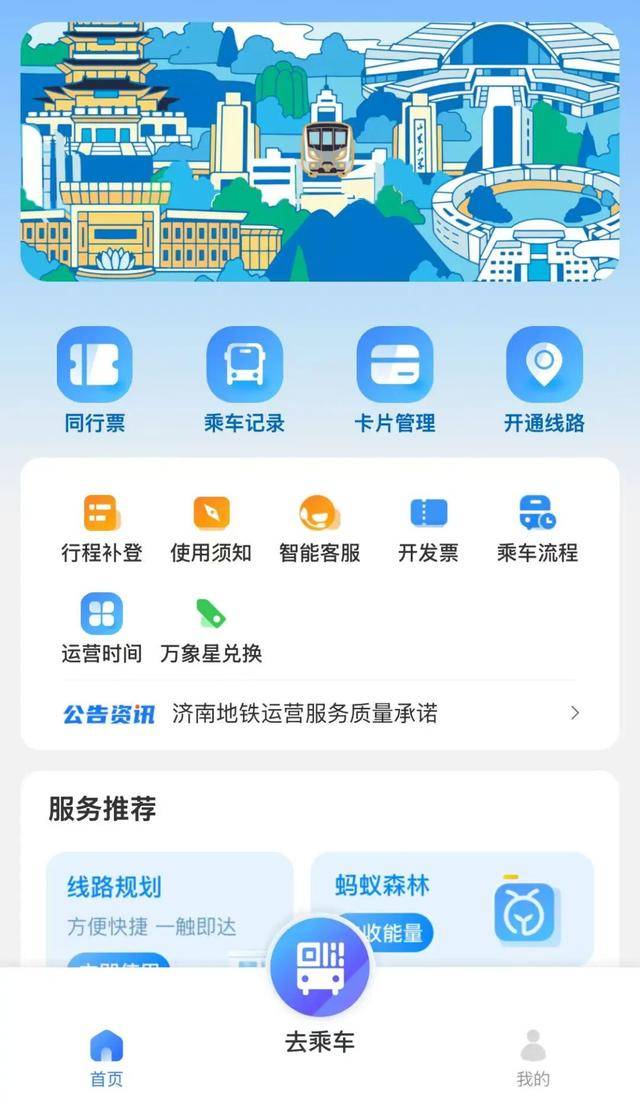Open the top city illustration banner
The width and height of the screenshot is (640, 1105).
(320, 152)
